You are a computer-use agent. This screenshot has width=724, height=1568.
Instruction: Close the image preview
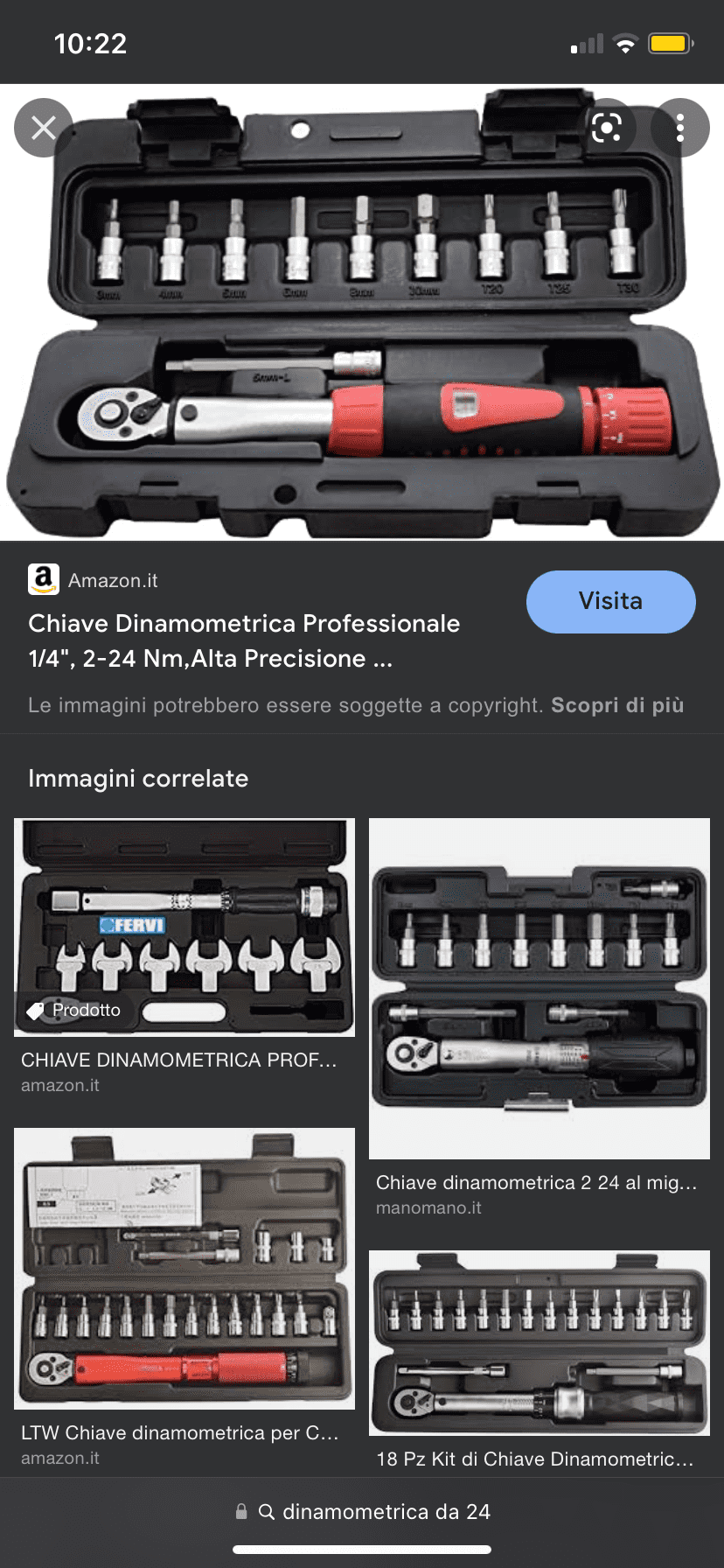43,129
